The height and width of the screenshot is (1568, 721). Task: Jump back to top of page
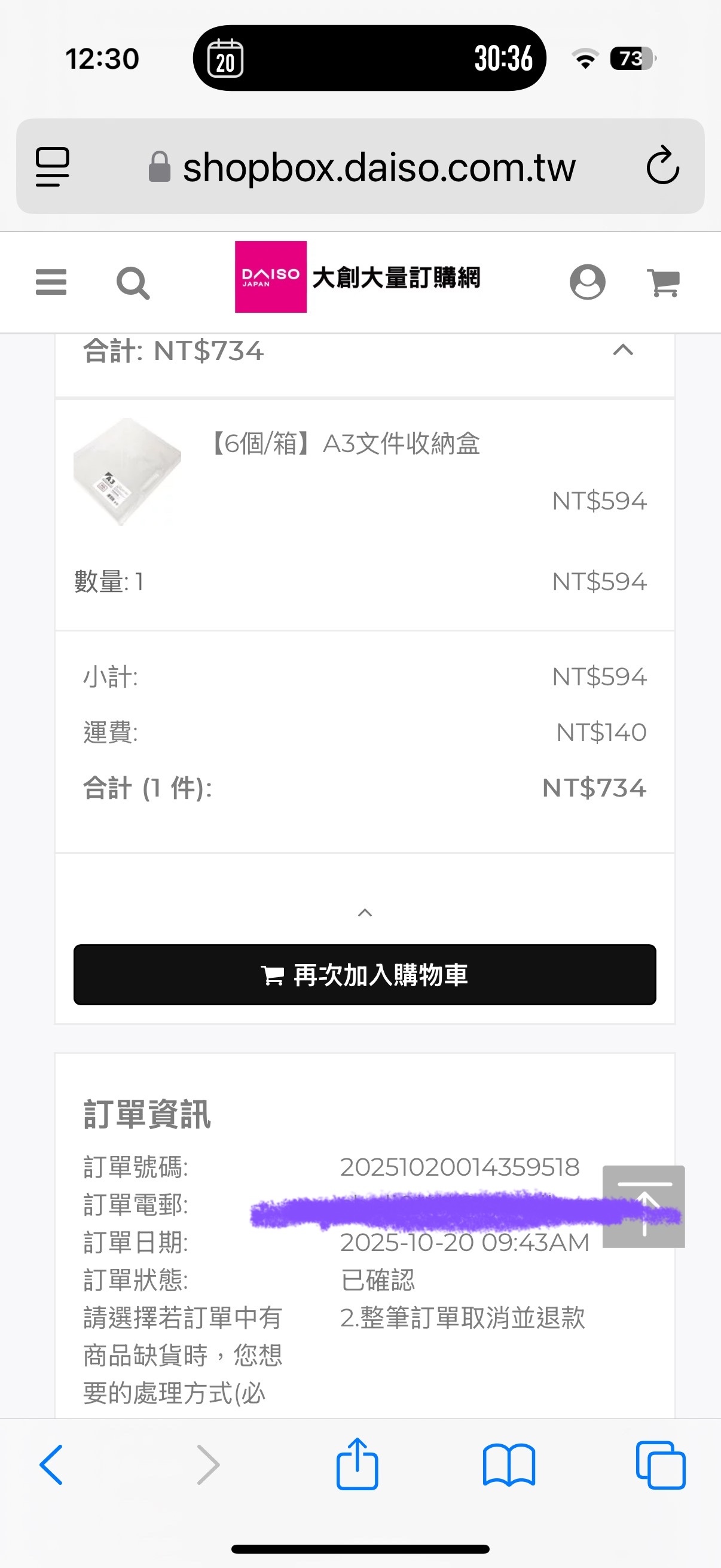pos(643,1206)
